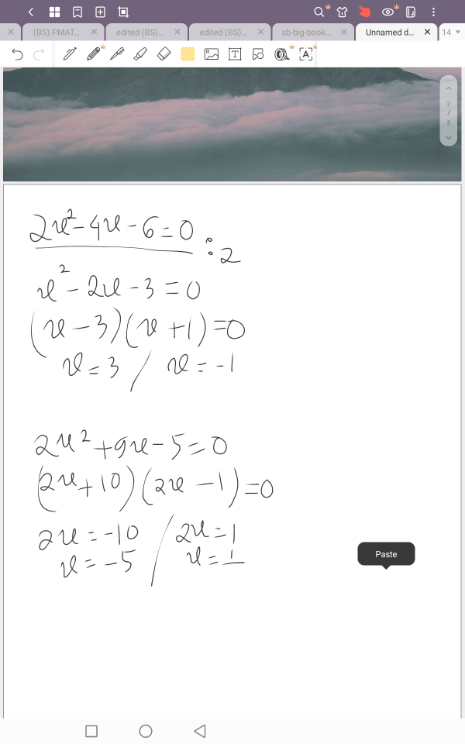Select the highlighter tool

coord(140,55)
